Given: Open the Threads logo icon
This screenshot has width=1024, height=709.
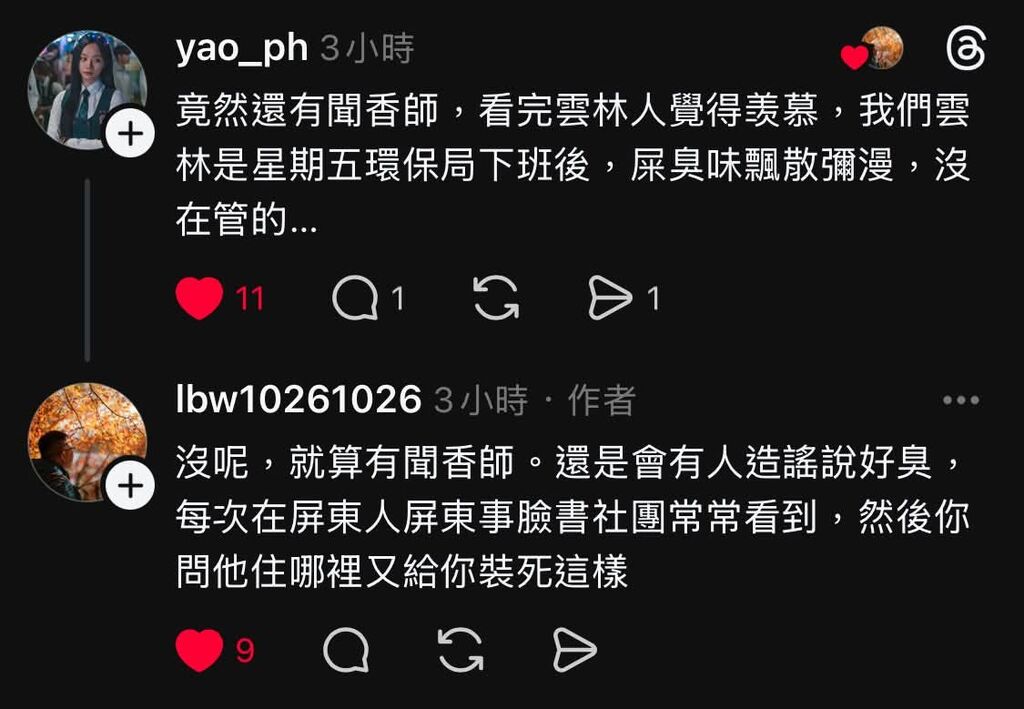Looking at the screenshot, I should coord(966,50).
